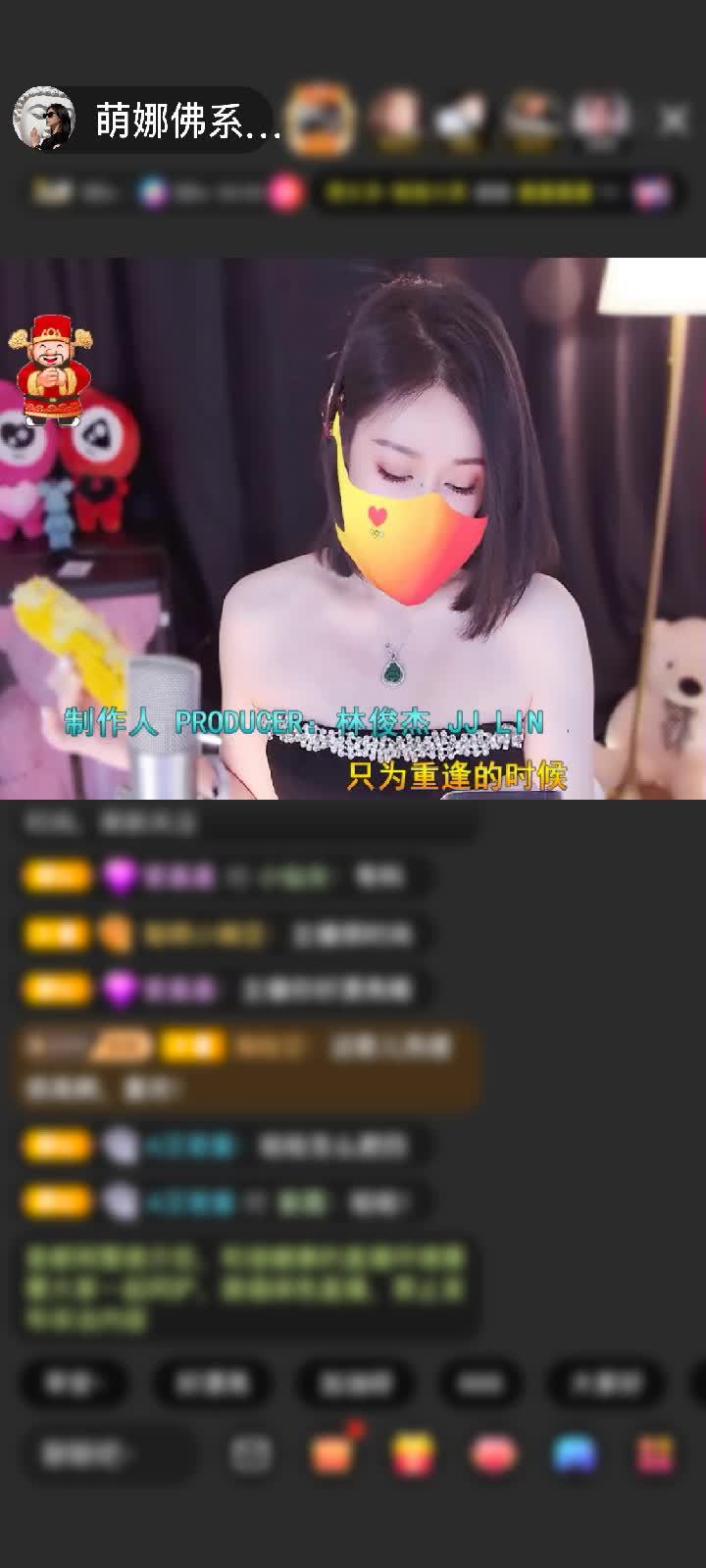Viewport: 706px width, 1568px height.
Task: Open the blue icon in bottom bar
Action: 575,1455
